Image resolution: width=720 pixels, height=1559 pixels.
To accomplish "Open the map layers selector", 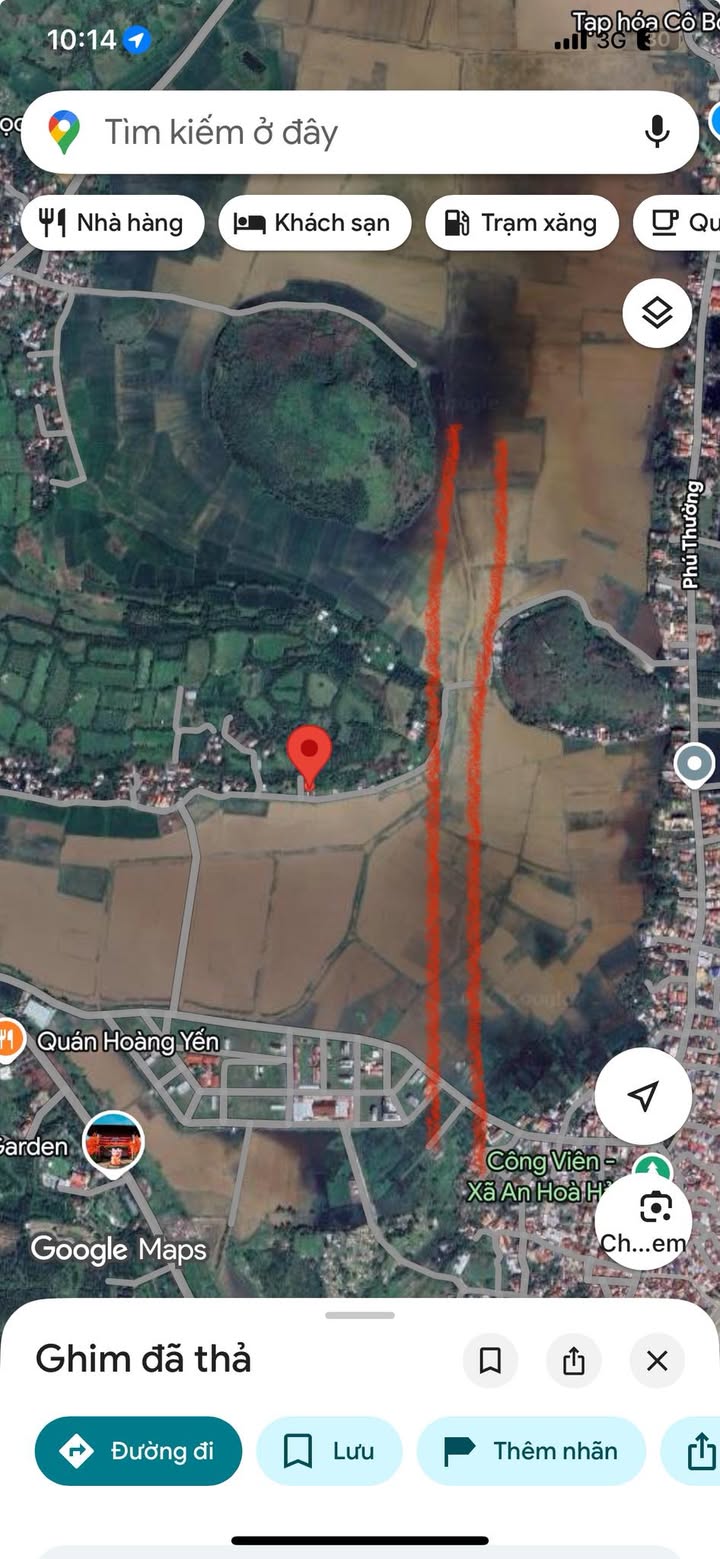I will pyautogui.click(x=657, y=313).
